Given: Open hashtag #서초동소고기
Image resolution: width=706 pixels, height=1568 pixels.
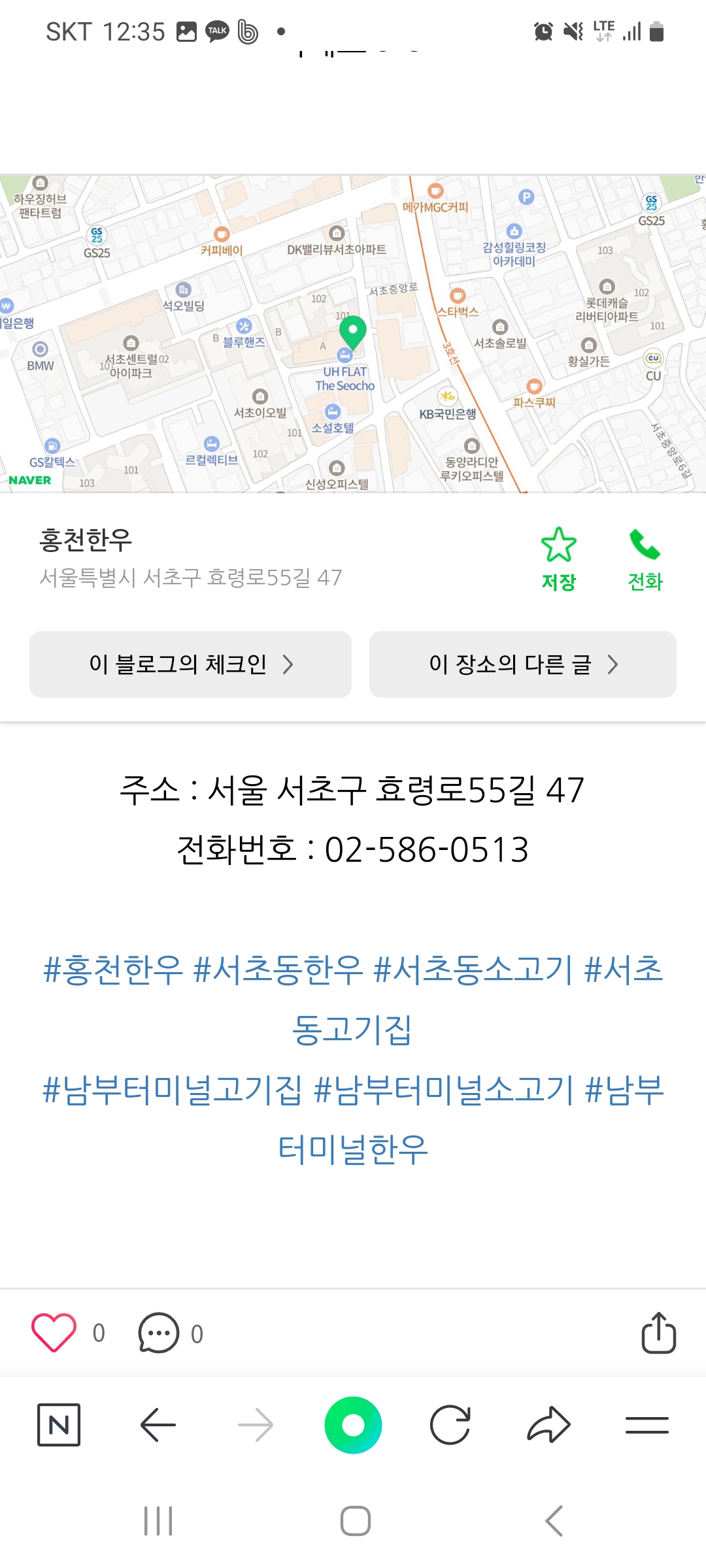Looking at the screenshot, I should pos(473,970).
